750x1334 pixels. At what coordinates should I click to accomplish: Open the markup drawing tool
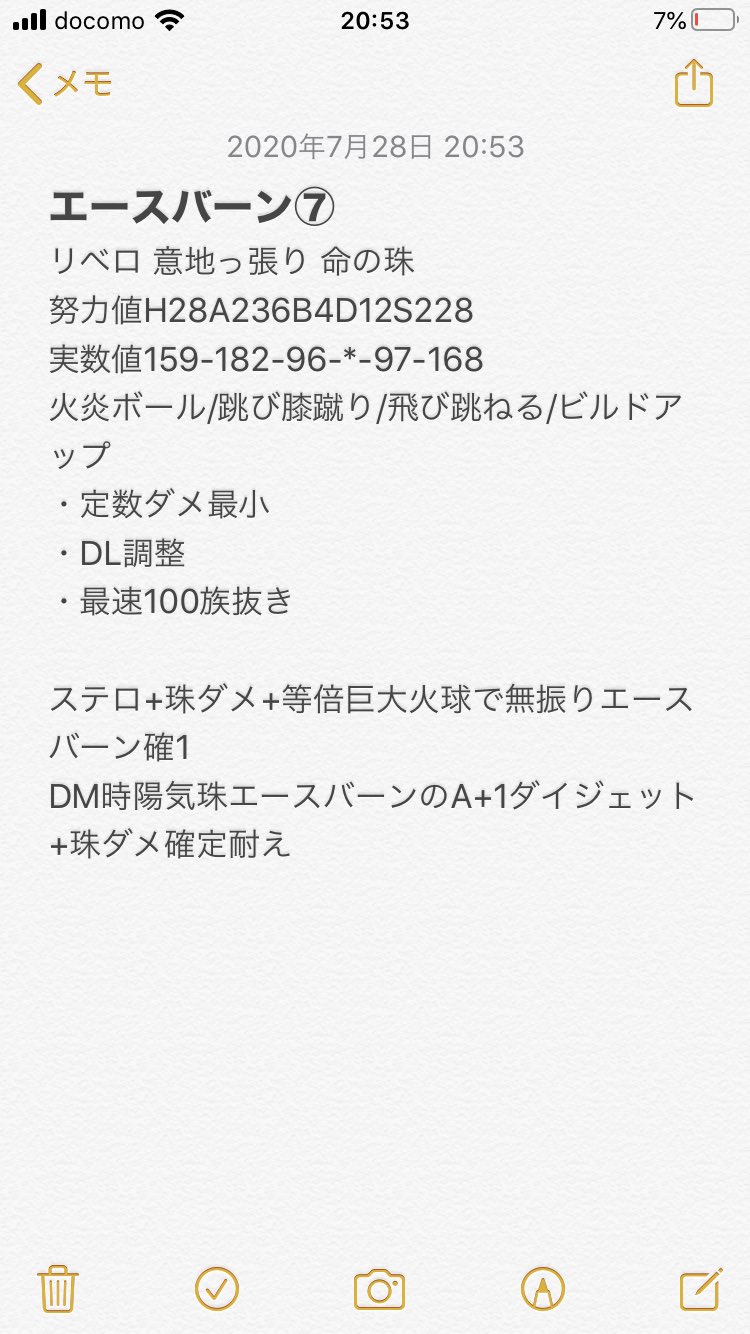[542, 1287]
